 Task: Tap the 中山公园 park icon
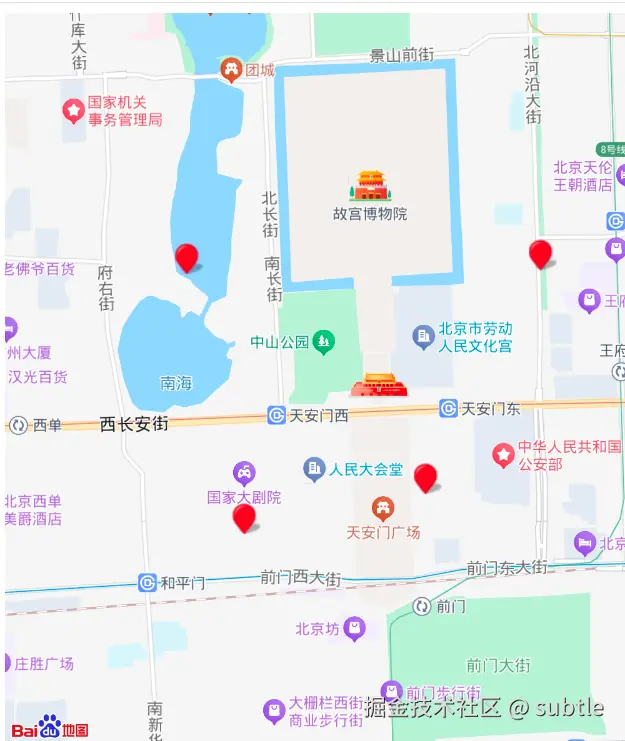[323, 342]
